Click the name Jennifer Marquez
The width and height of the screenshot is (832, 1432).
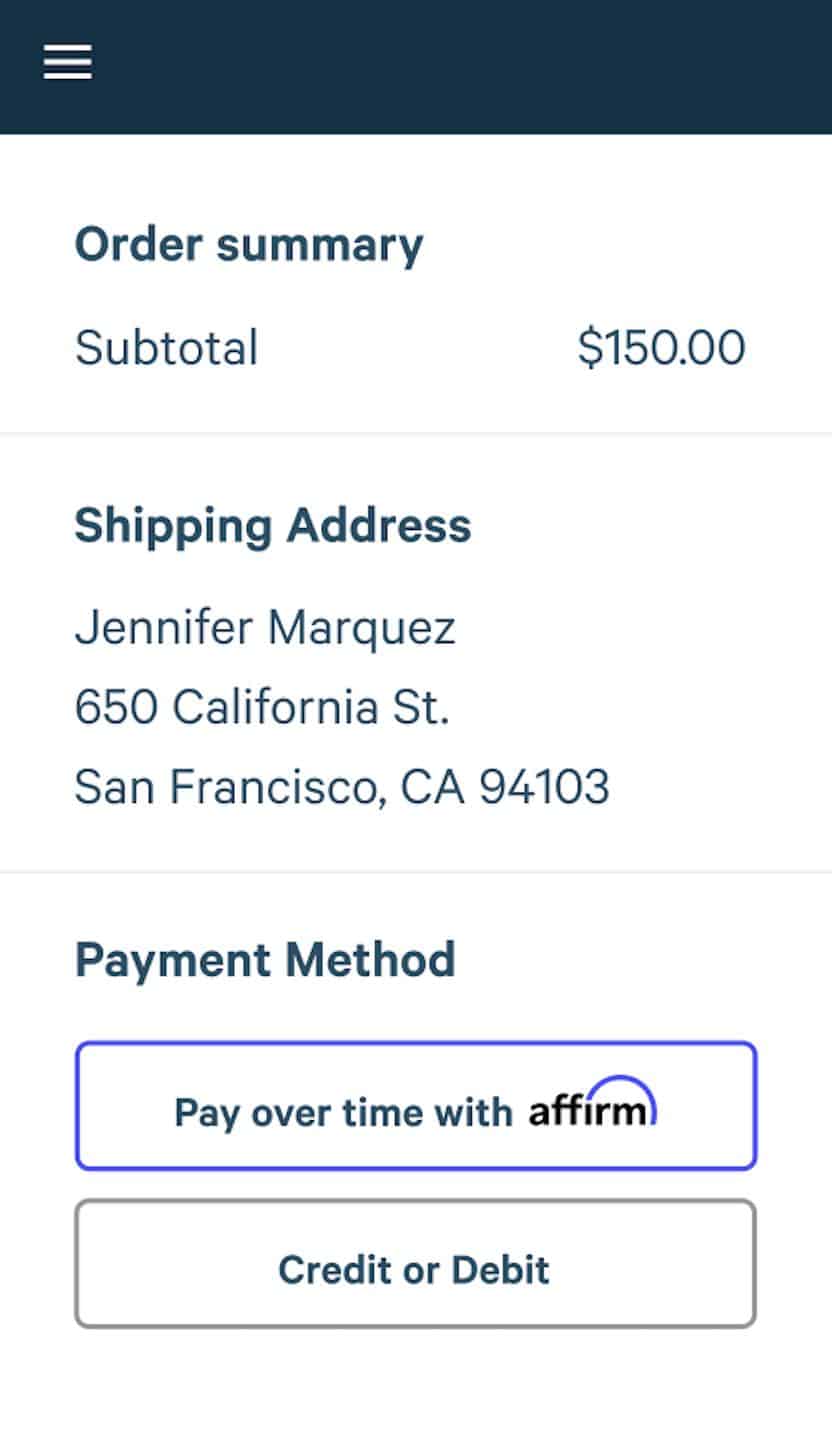click(x=264, y=627)
